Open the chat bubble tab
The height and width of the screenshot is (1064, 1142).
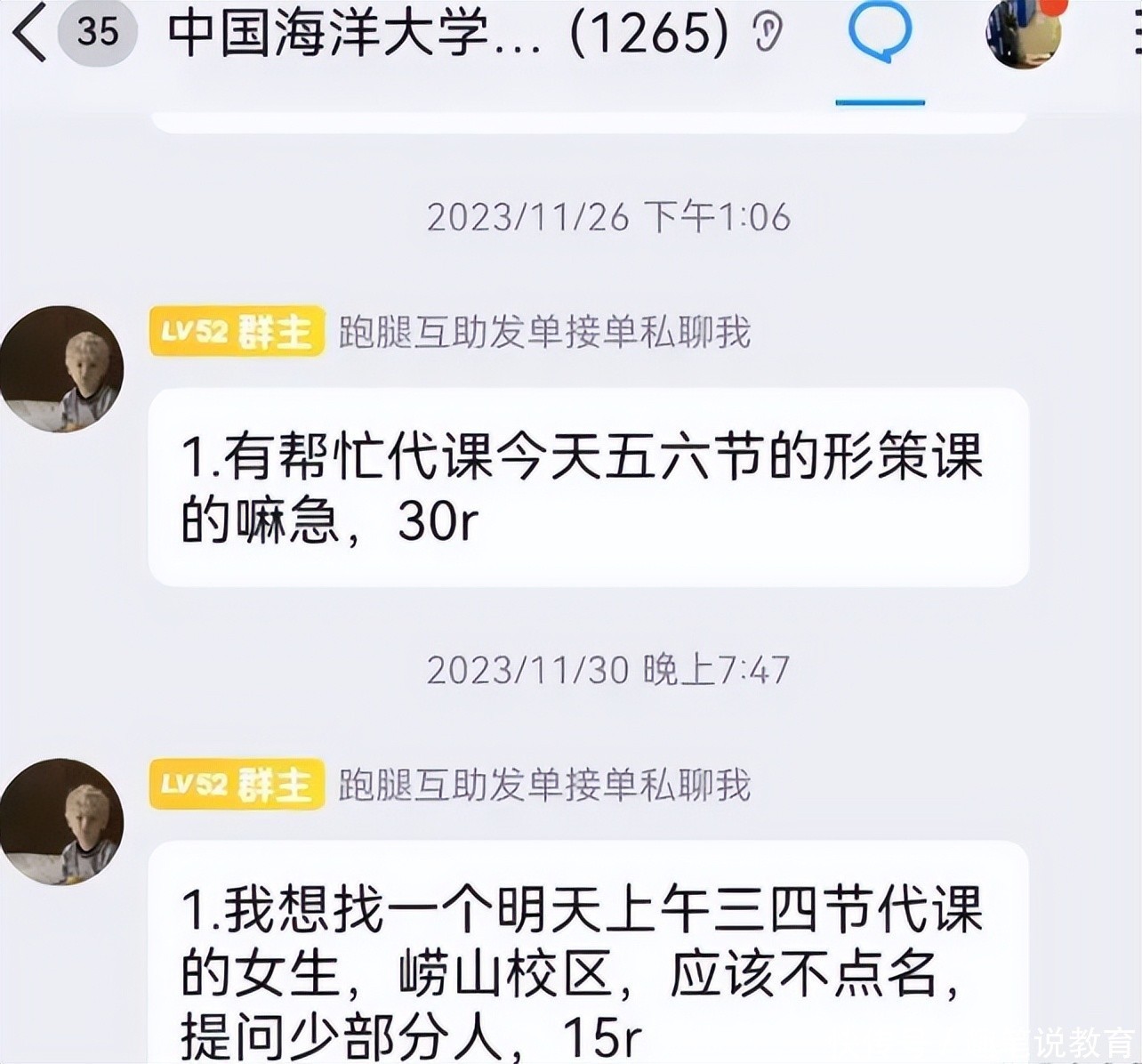[880, 32]
